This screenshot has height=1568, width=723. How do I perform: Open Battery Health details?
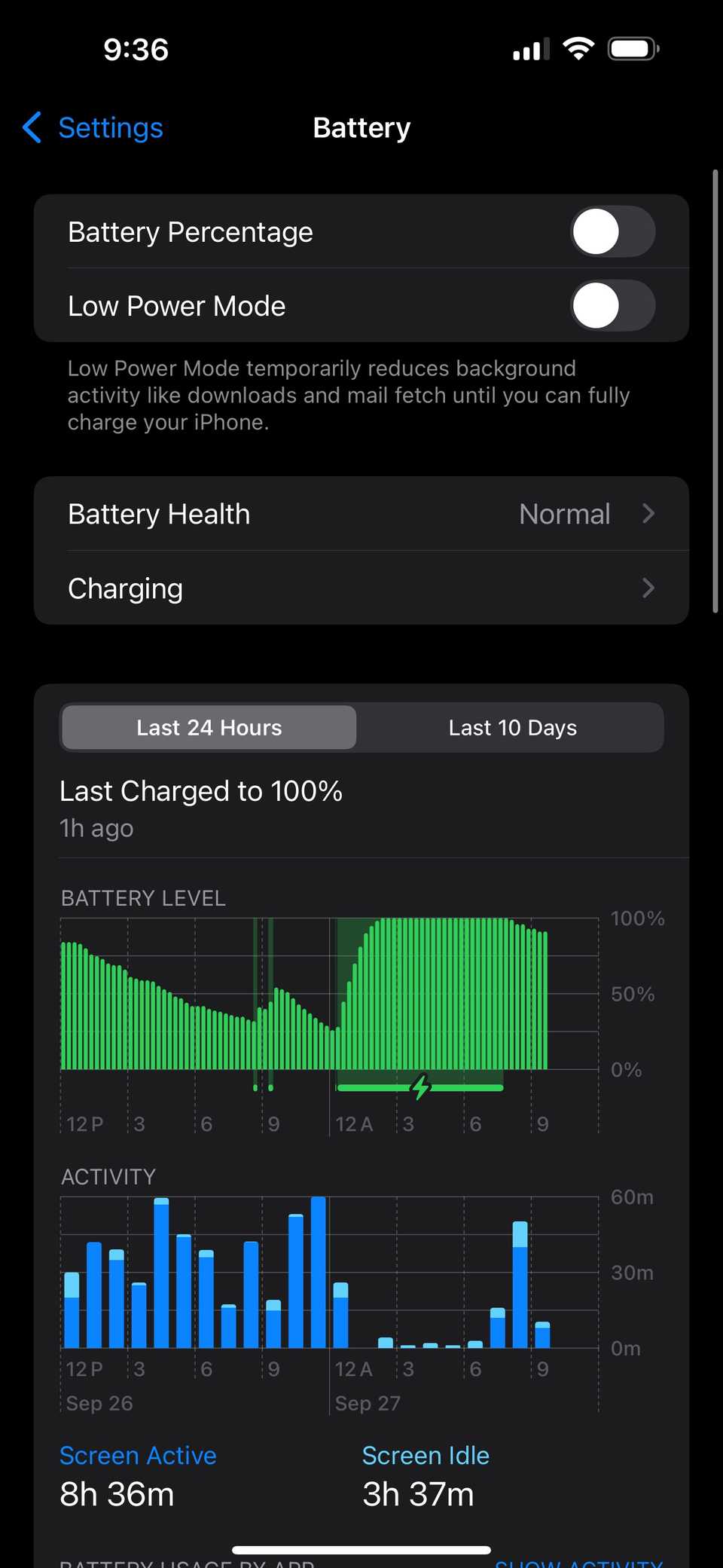click(x=361, y=514)
